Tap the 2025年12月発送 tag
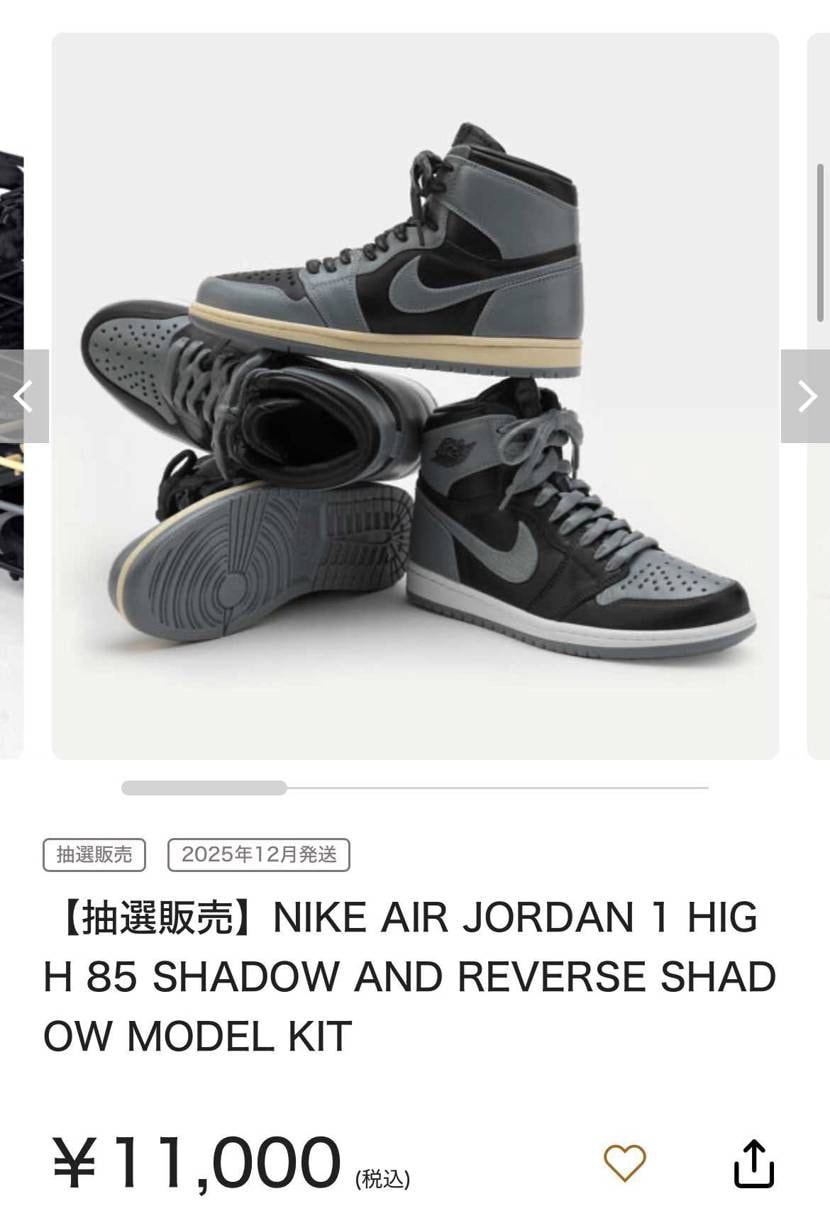The image size is (830, 1218). (259, 855)
